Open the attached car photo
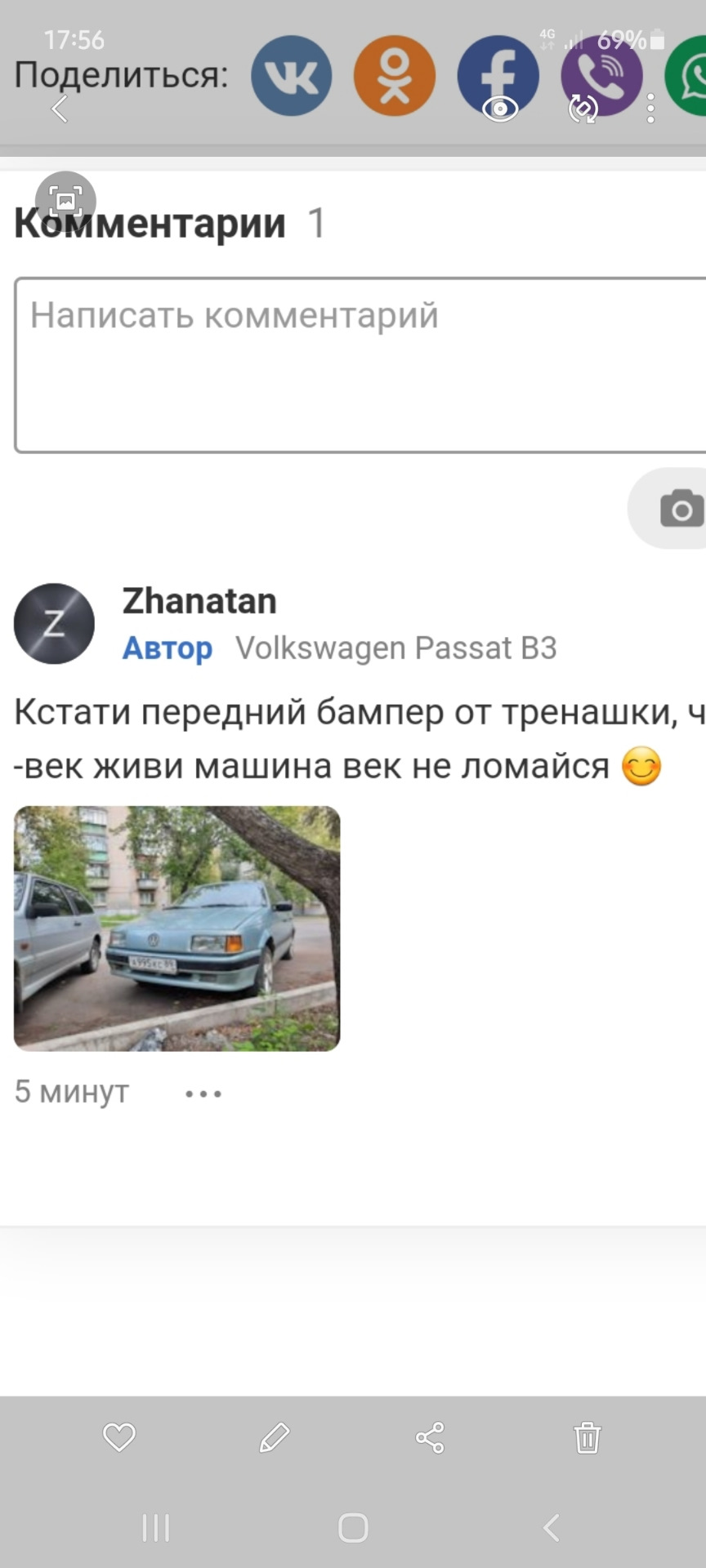Screen dimensions: 706x1568 pyautogui.click(x=176, y=928)
